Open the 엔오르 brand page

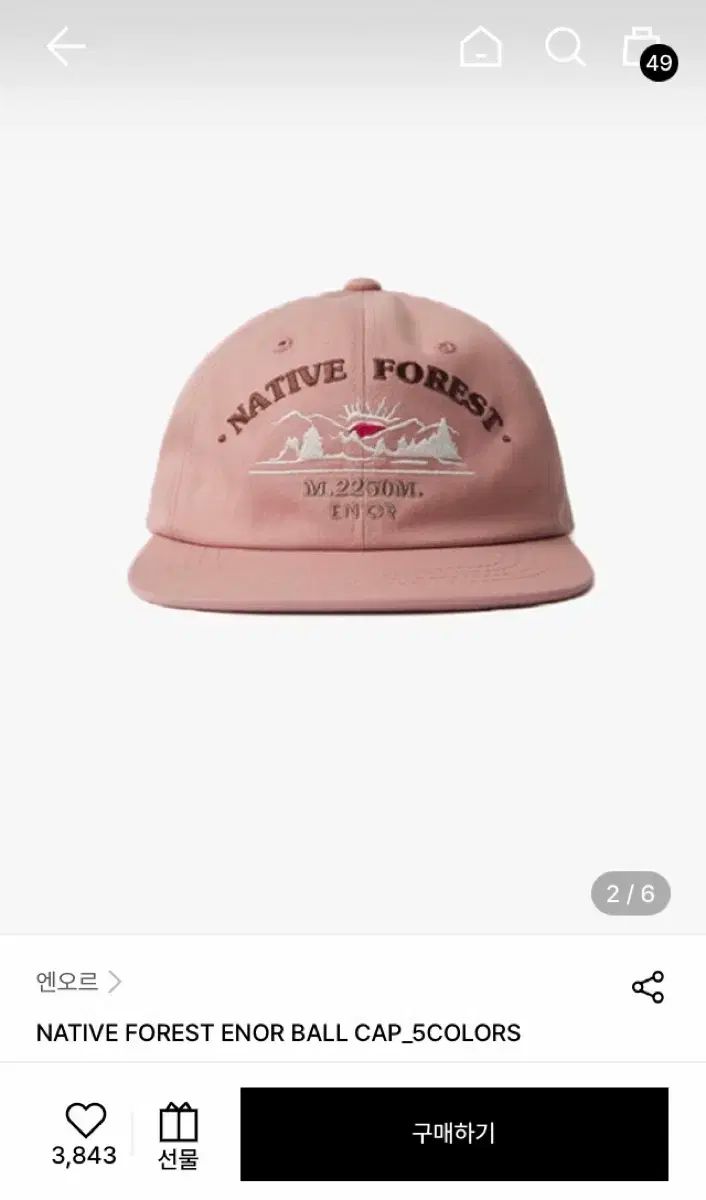pyautogui.click(x=79, y=982)
